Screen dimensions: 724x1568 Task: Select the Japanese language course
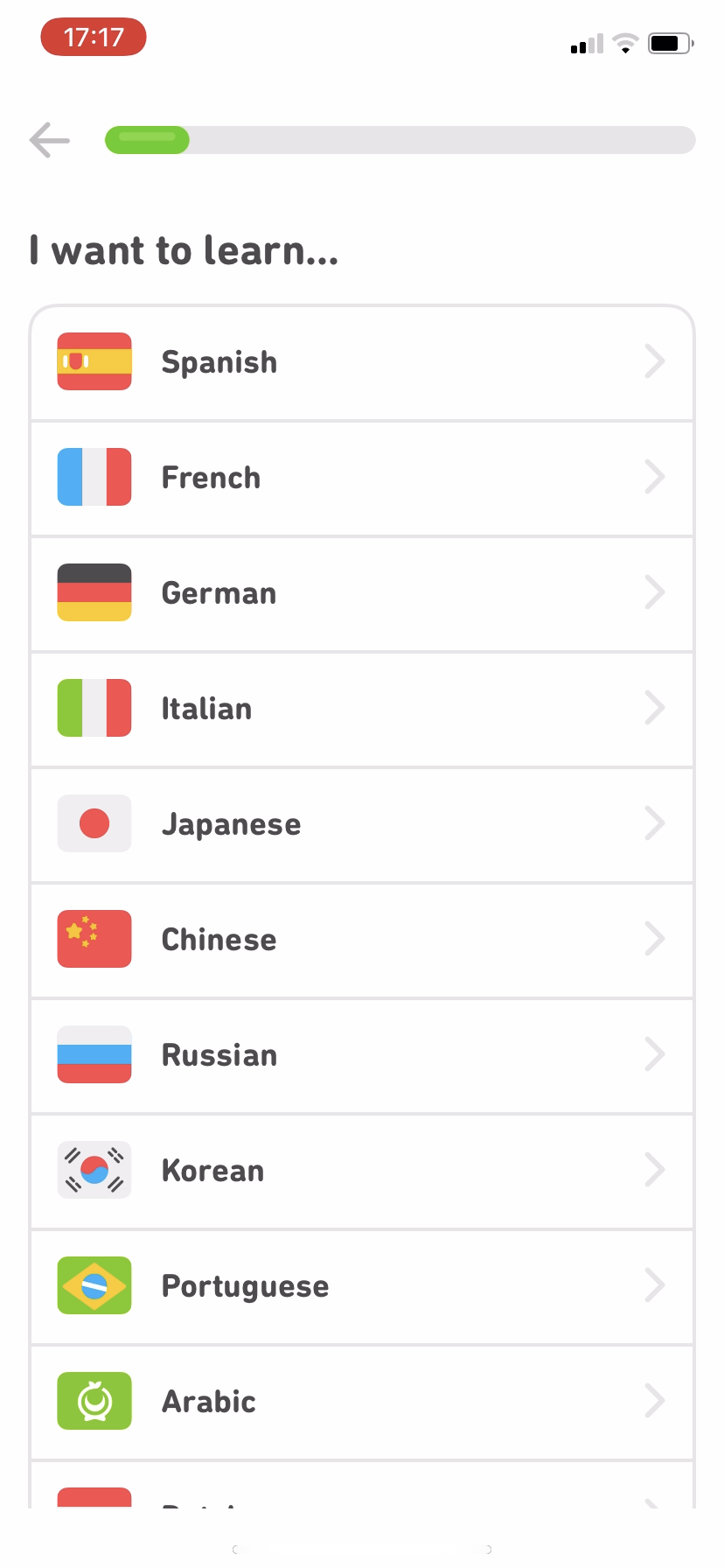point(361,823)
